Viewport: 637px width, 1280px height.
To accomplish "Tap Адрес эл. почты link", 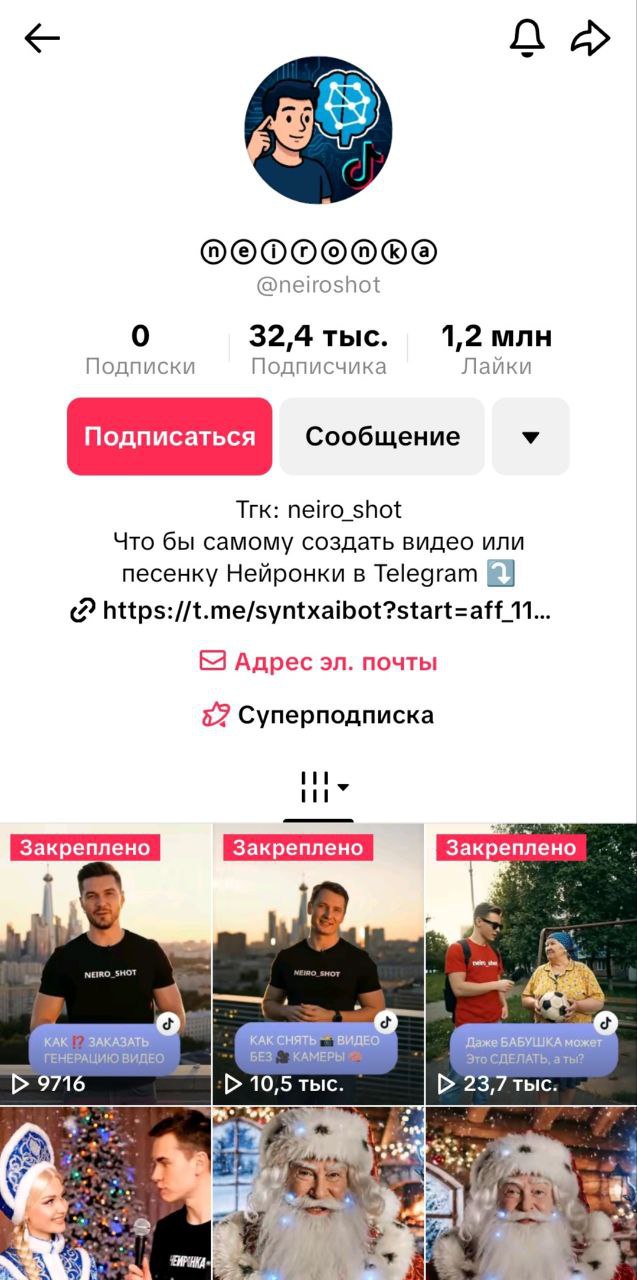I will (319, 662).
